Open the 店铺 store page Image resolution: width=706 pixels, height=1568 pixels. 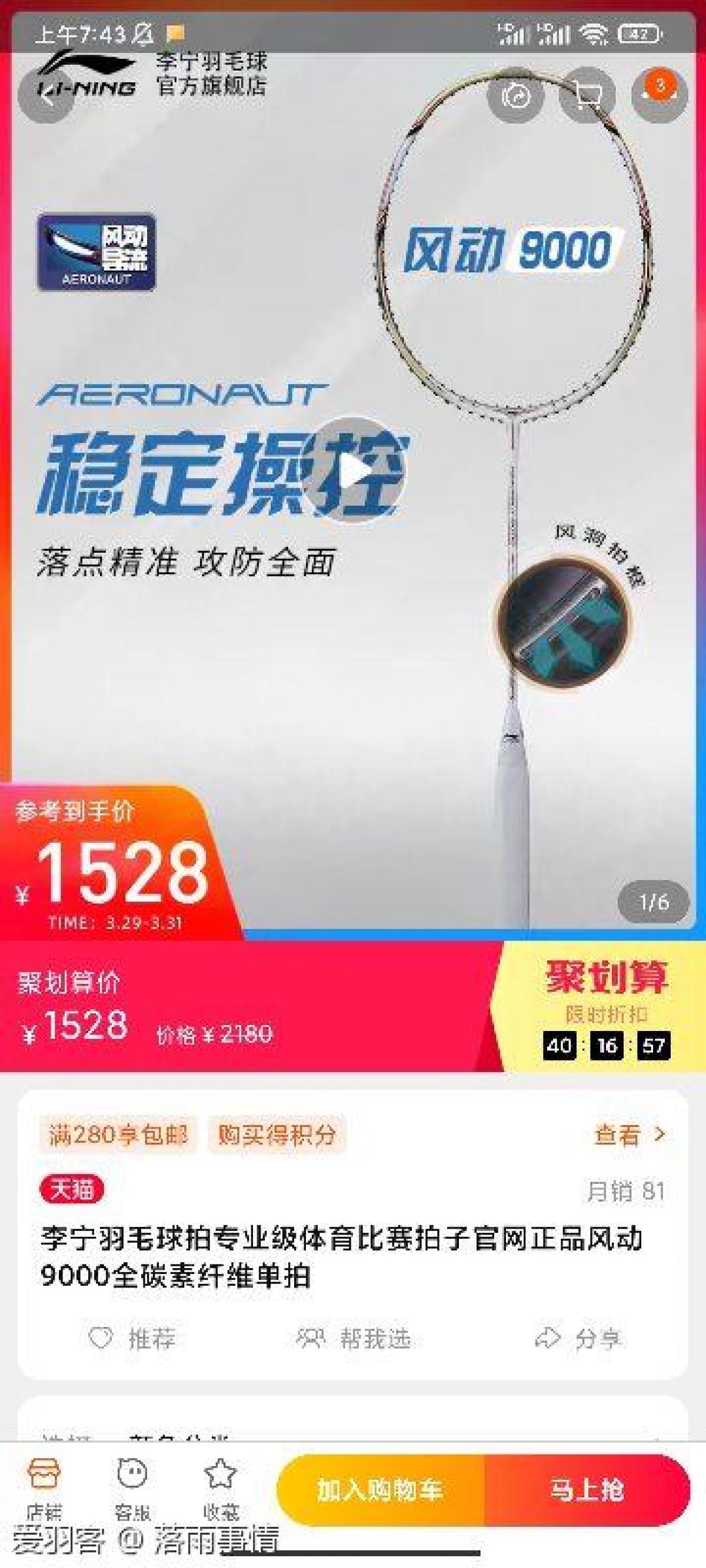pos(44,1487)
